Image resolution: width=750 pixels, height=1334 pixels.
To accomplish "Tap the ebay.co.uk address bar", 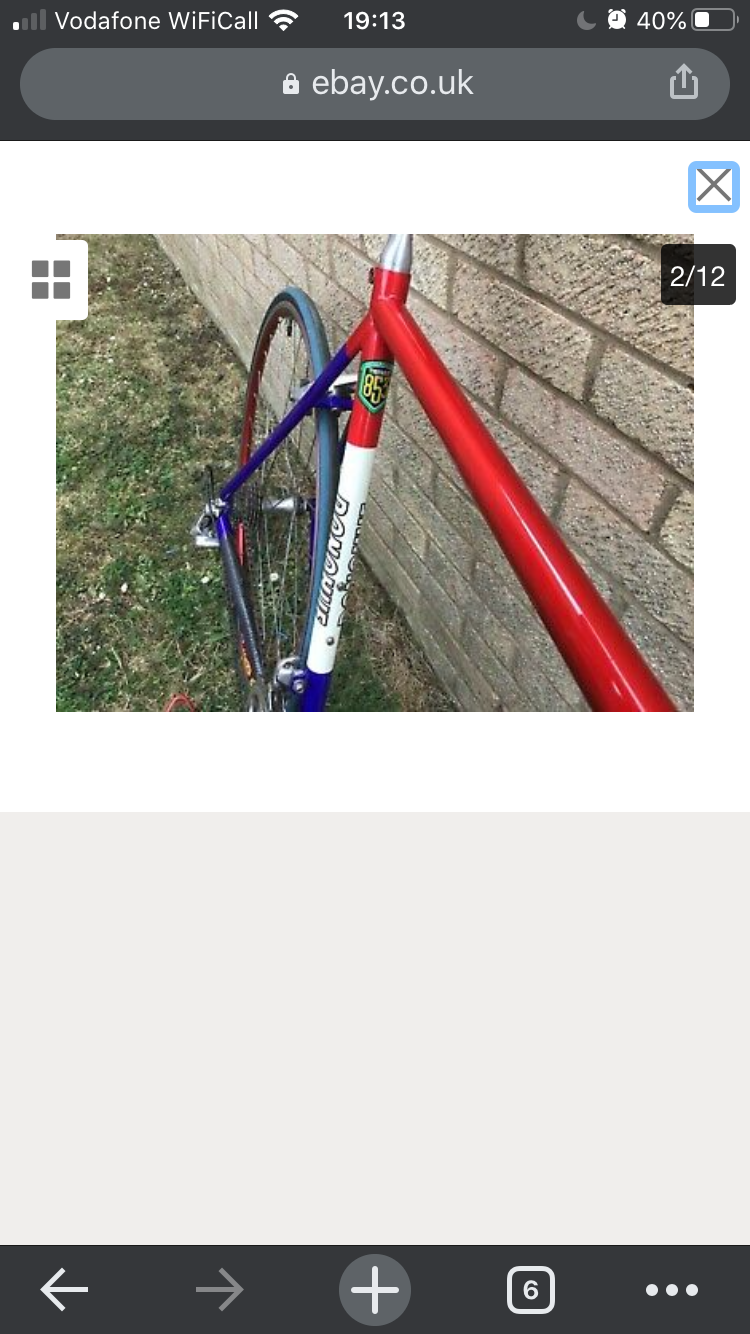I will [375, 84].
